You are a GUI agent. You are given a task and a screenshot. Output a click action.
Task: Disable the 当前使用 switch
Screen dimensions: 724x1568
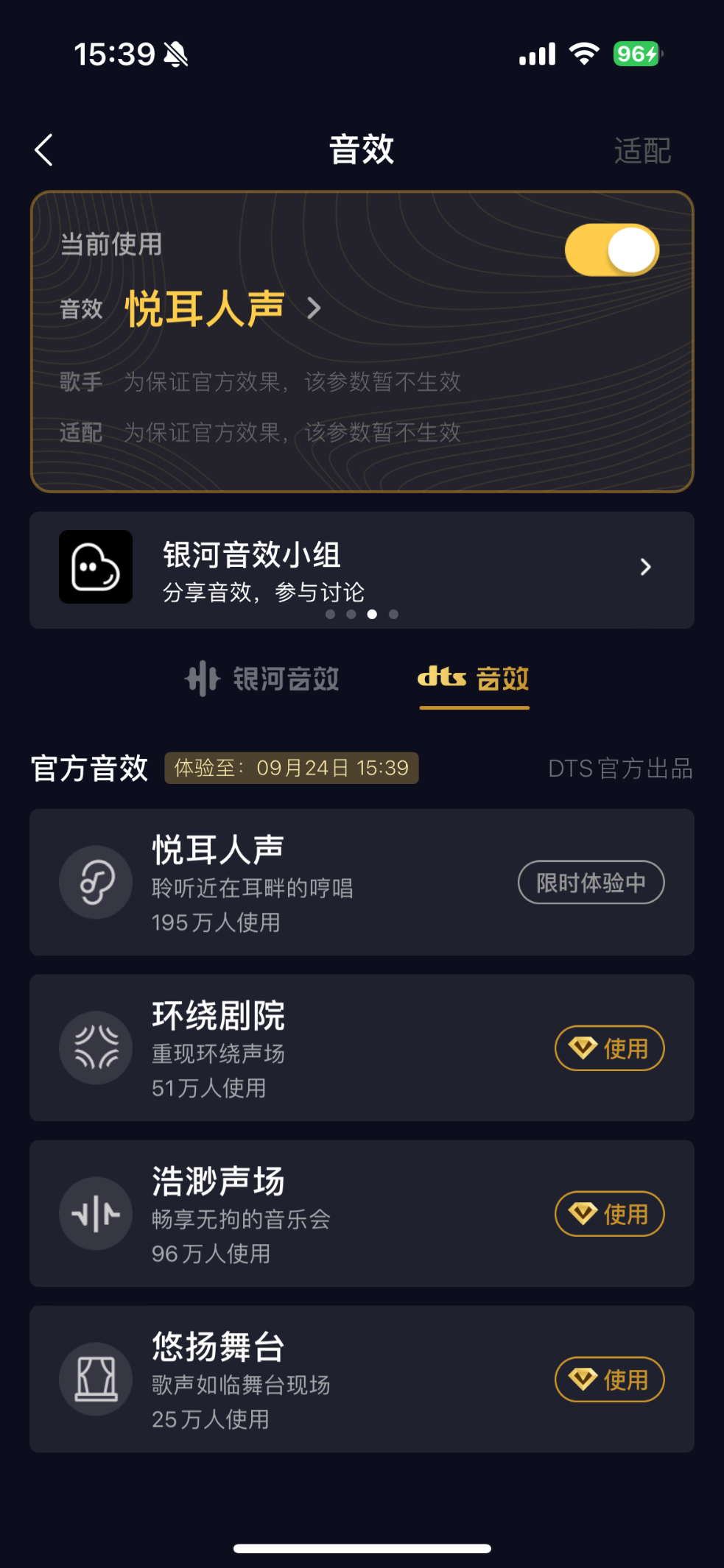(611, 249)
